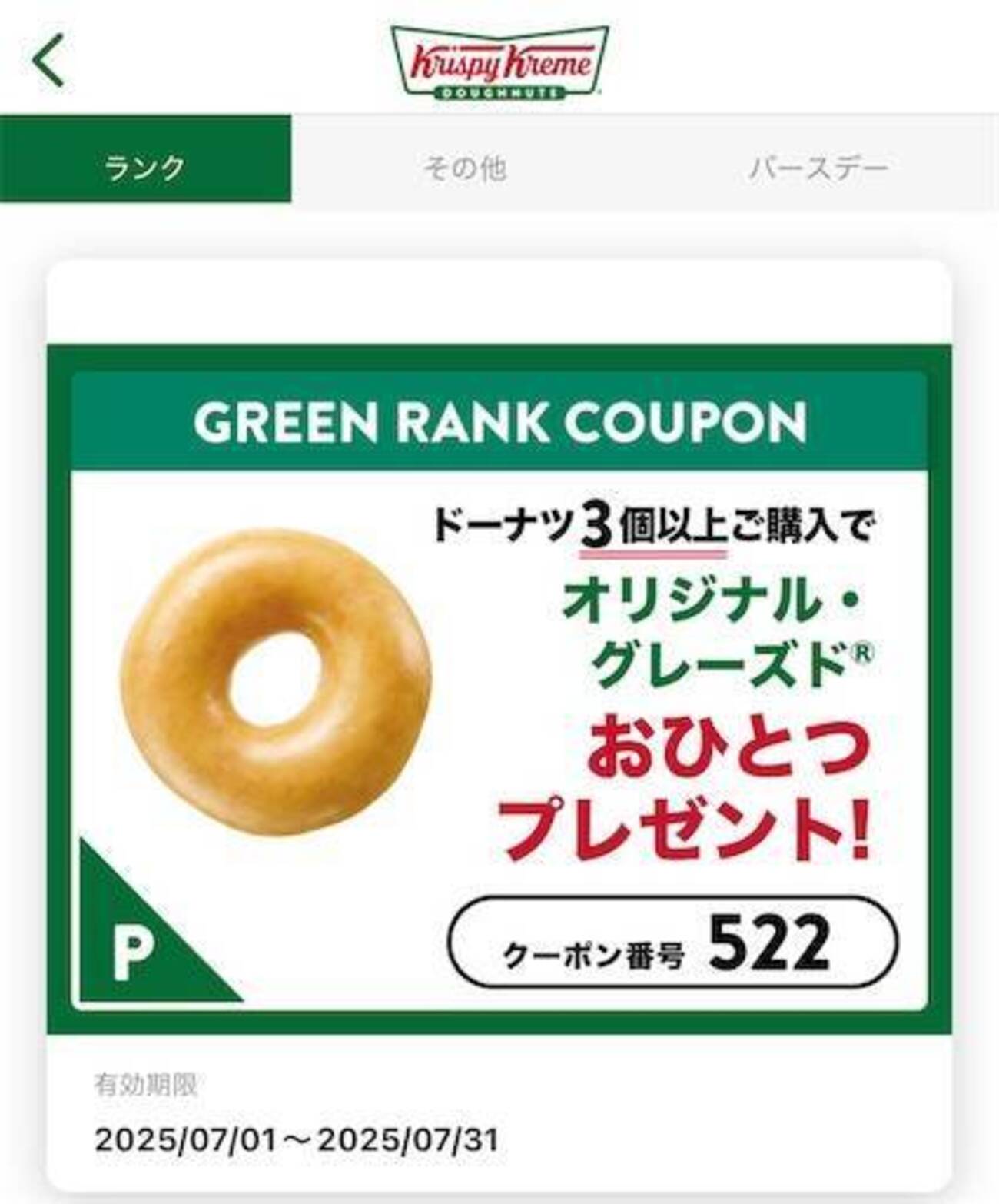Image resolution: width=999 pixels, height=1204 pixels.
Task: Switch to the その他 tab
Action: (465, 167)
